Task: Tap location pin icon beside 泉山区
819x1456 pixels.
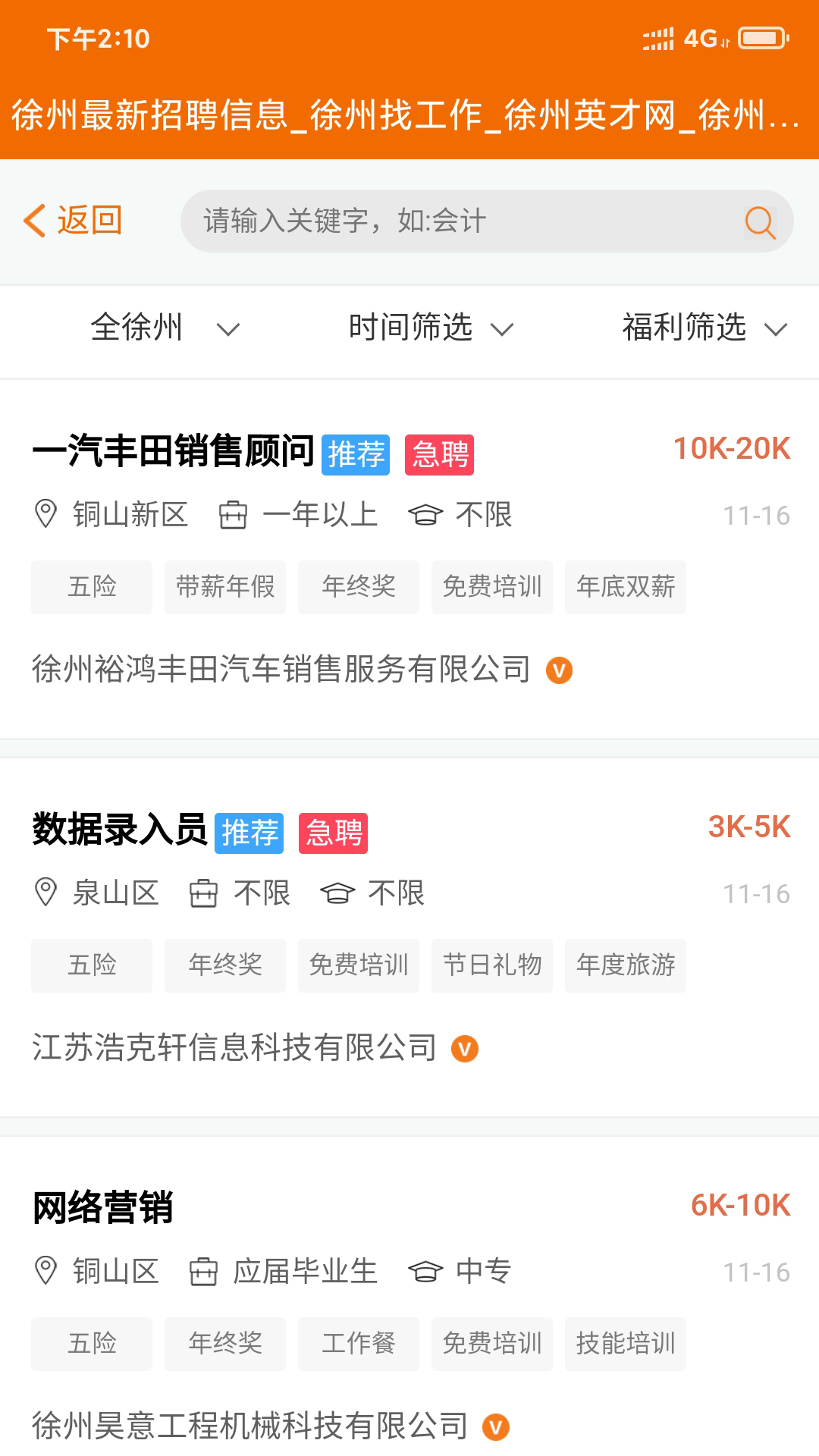Action: (x=45, y=893)
